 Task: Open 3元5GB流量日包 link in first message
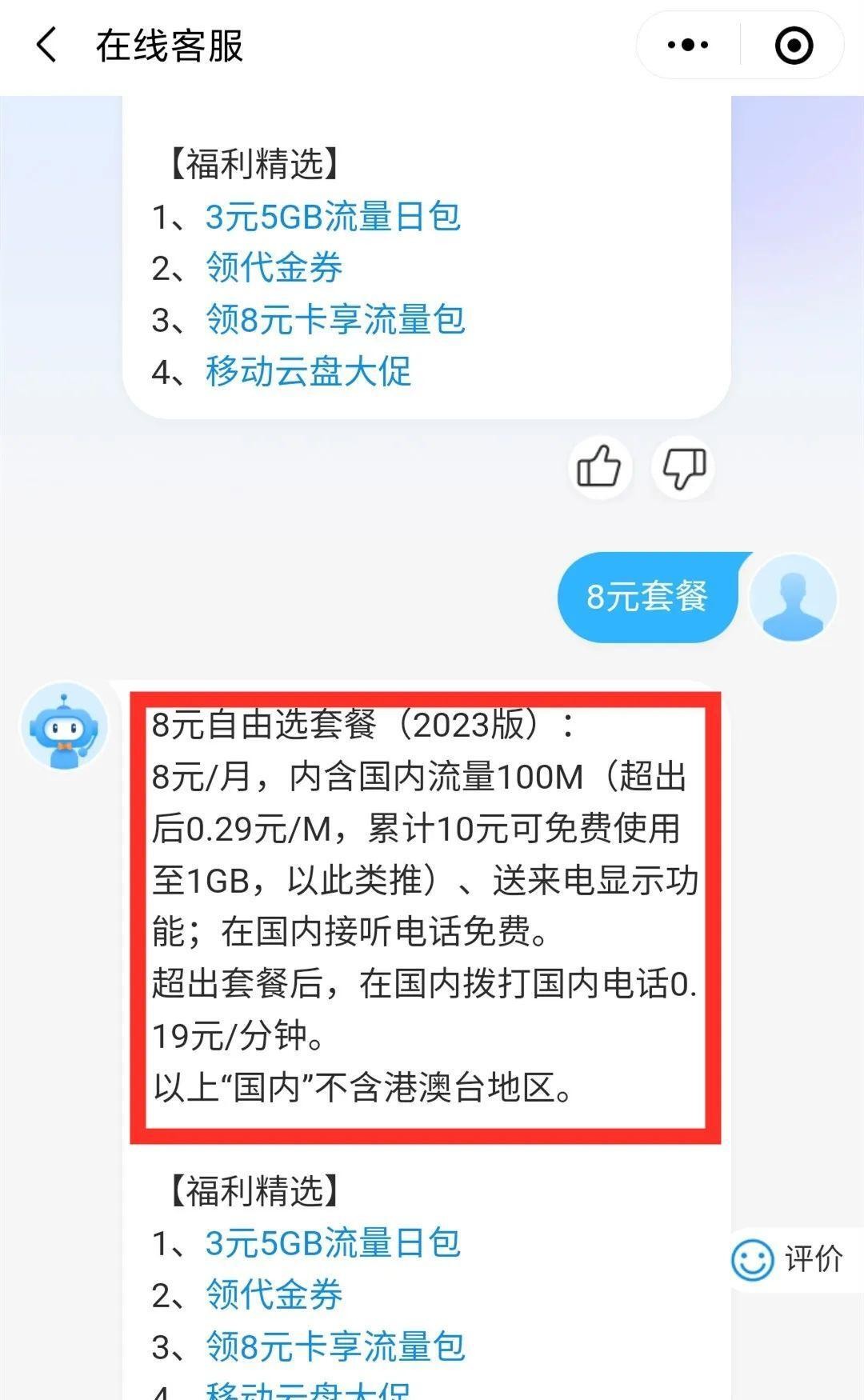(x=333, y=217)
